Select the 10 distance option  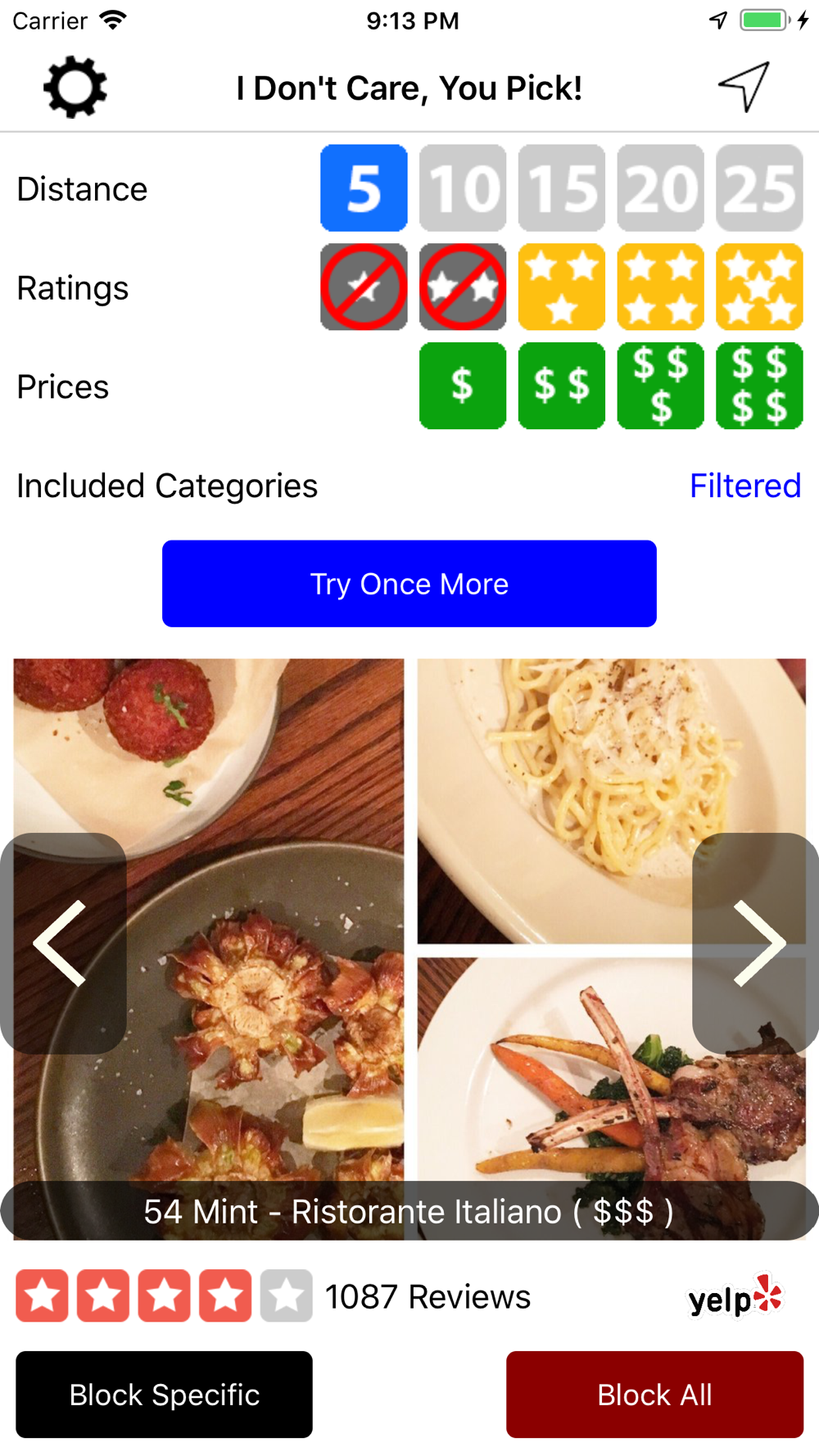(463, 188)
